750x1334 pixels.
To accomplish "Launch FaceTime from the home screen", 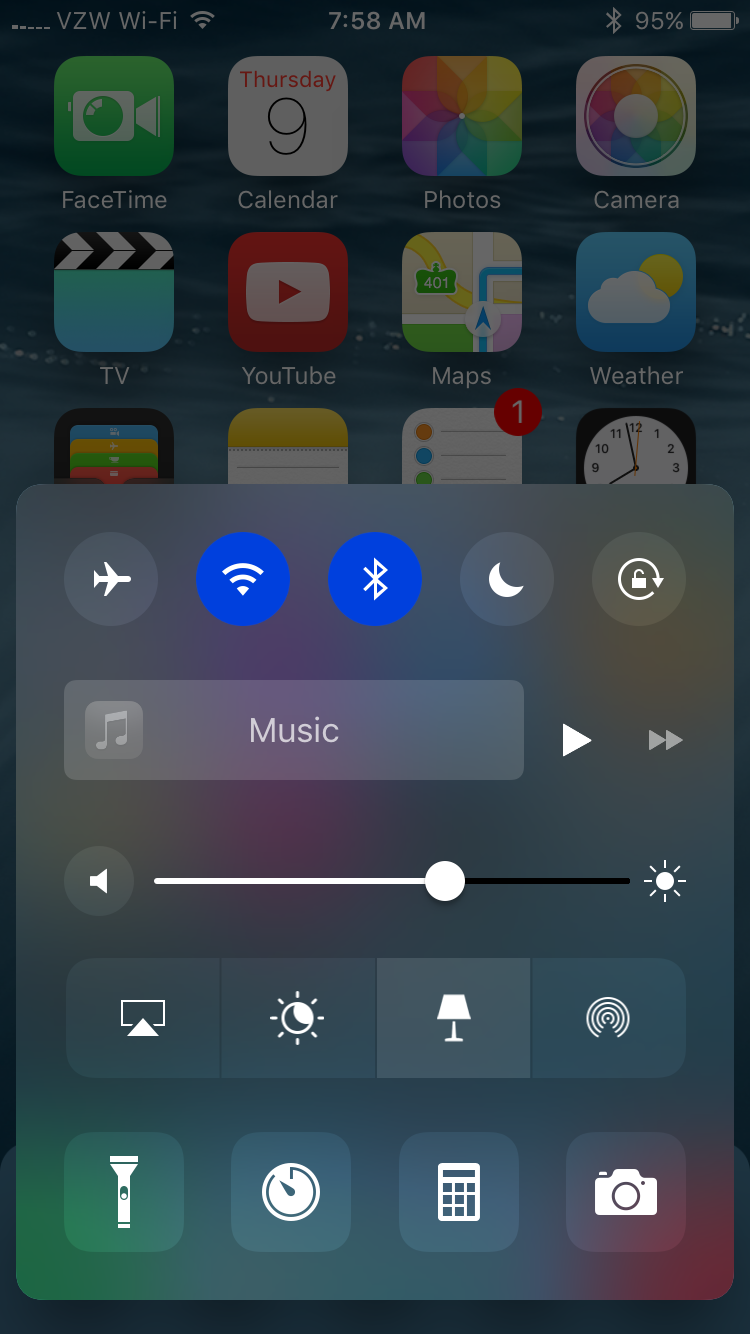I will point(114,116).
